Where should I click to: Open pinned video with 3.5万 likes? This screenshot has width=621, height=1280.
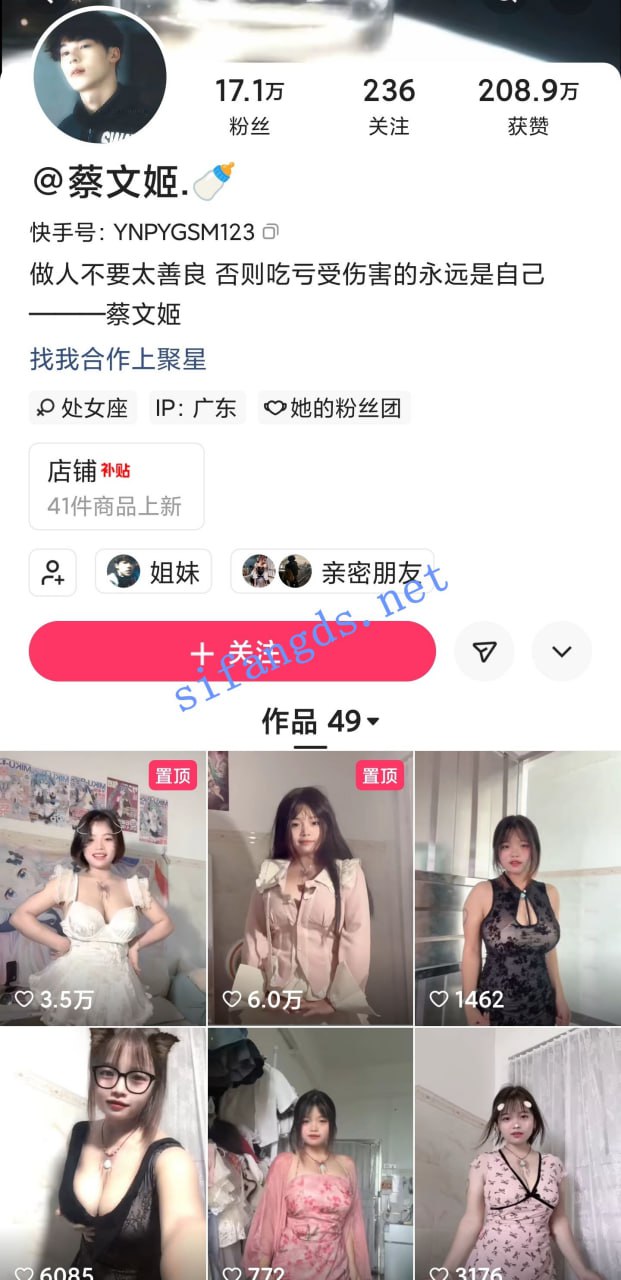click(103, 888)
